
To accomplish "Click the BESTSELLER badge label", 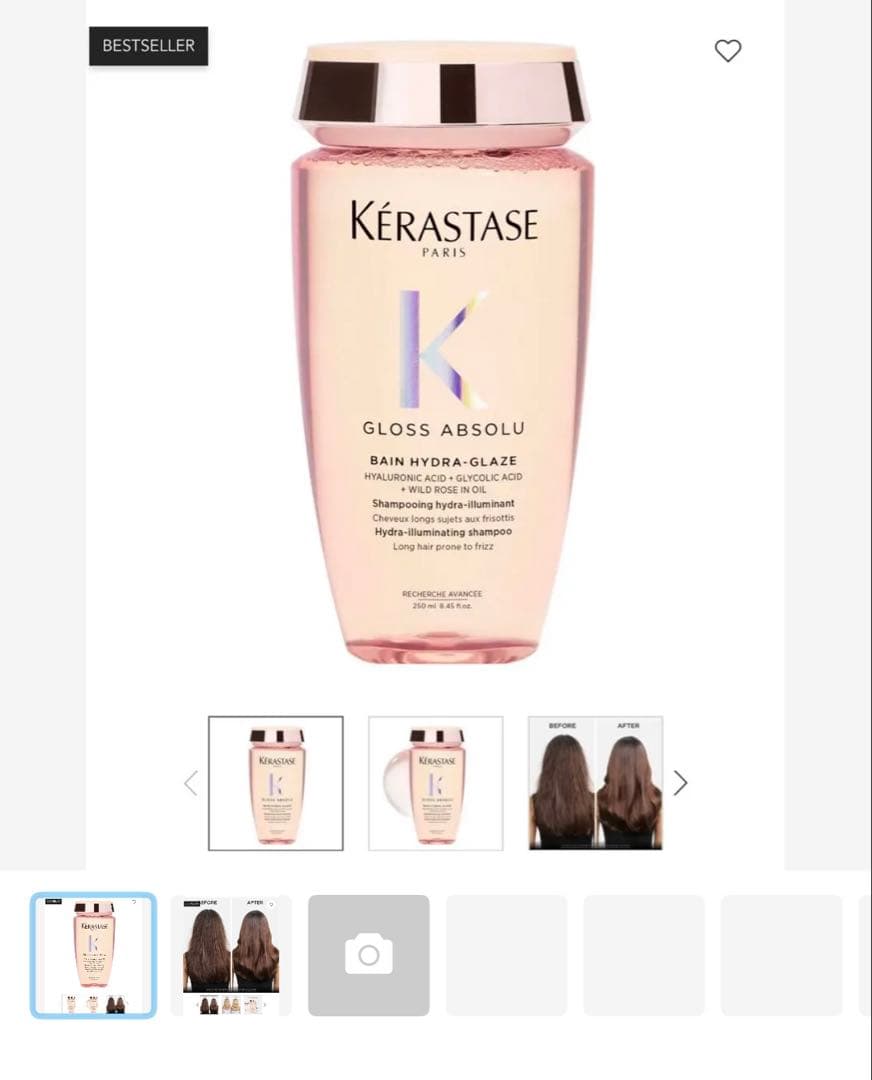I will (x=148, y=46).
